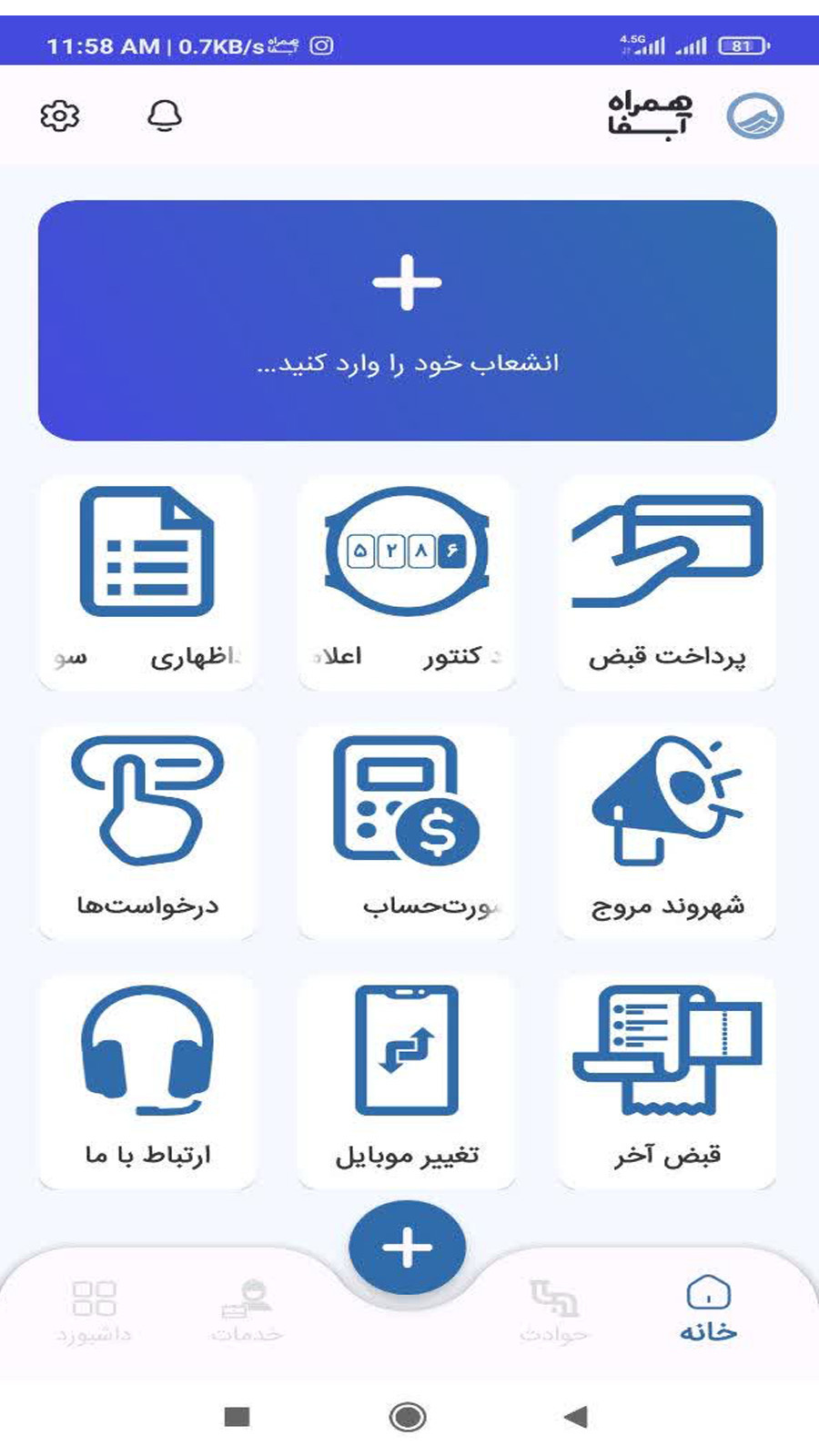This screenshot has height=1456, width=819.
Task: Go back with the system back button
Action: [575, 1416]
